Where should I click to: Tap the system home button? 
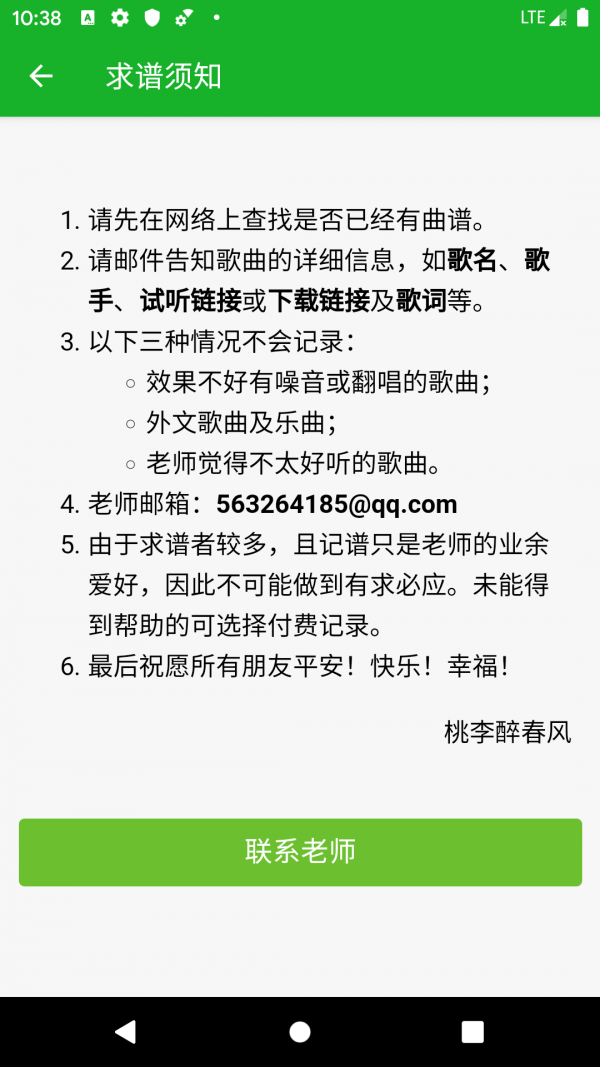(300, 1032)
